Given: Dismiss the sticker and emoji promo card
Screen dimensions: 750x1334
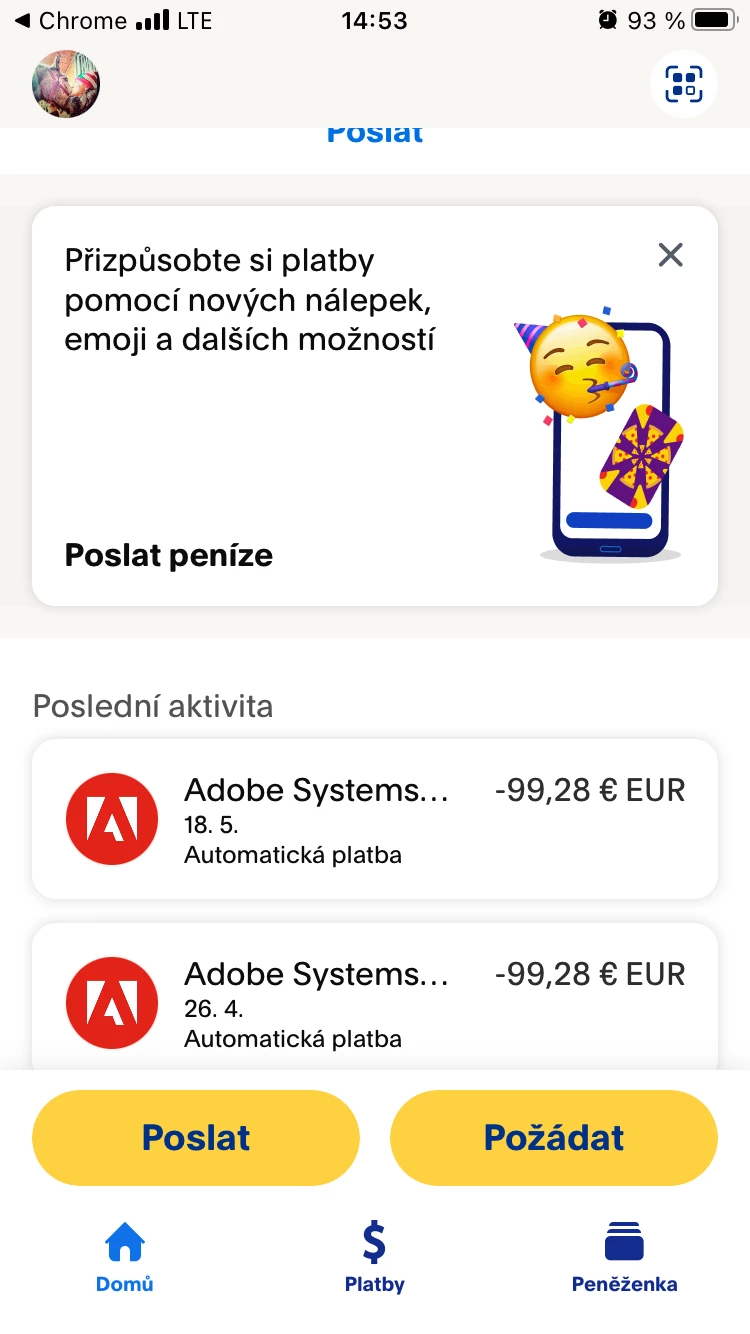Looking at the screenshot, I should coord(670,255).
